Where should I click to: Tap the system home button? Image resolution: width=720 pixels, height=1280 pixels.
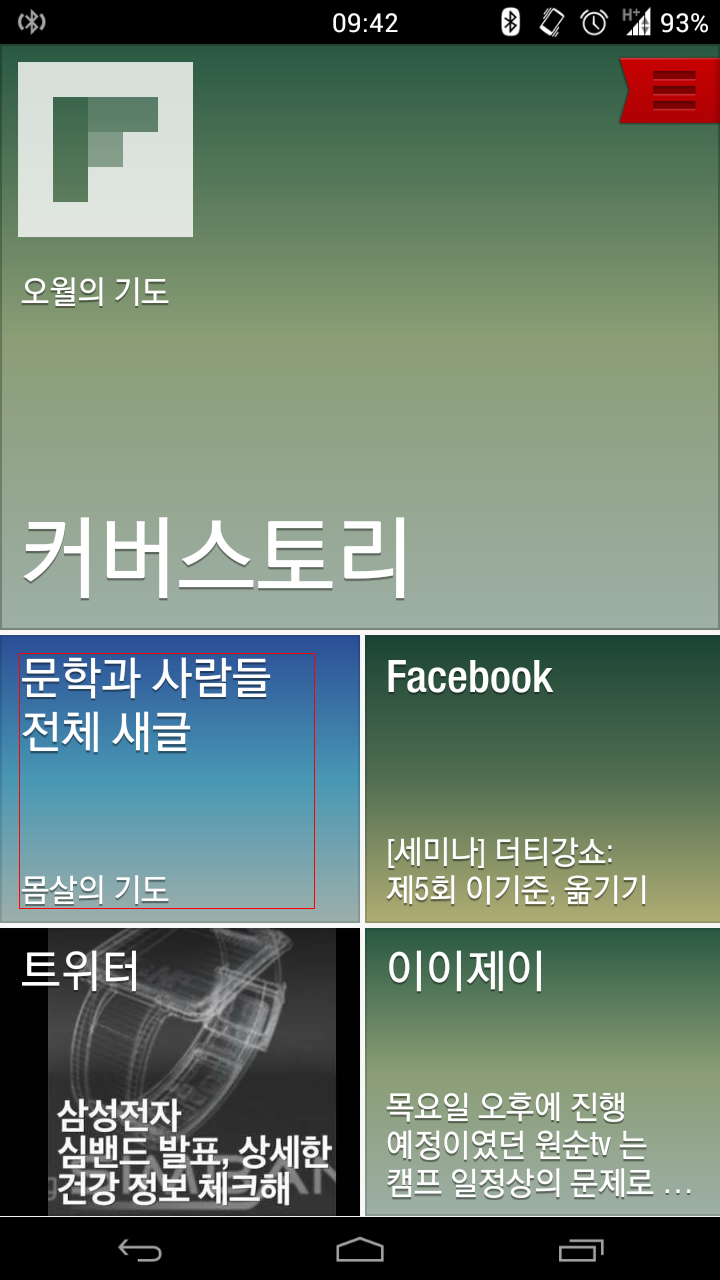pyautogui.click(x=360, y=1248)
